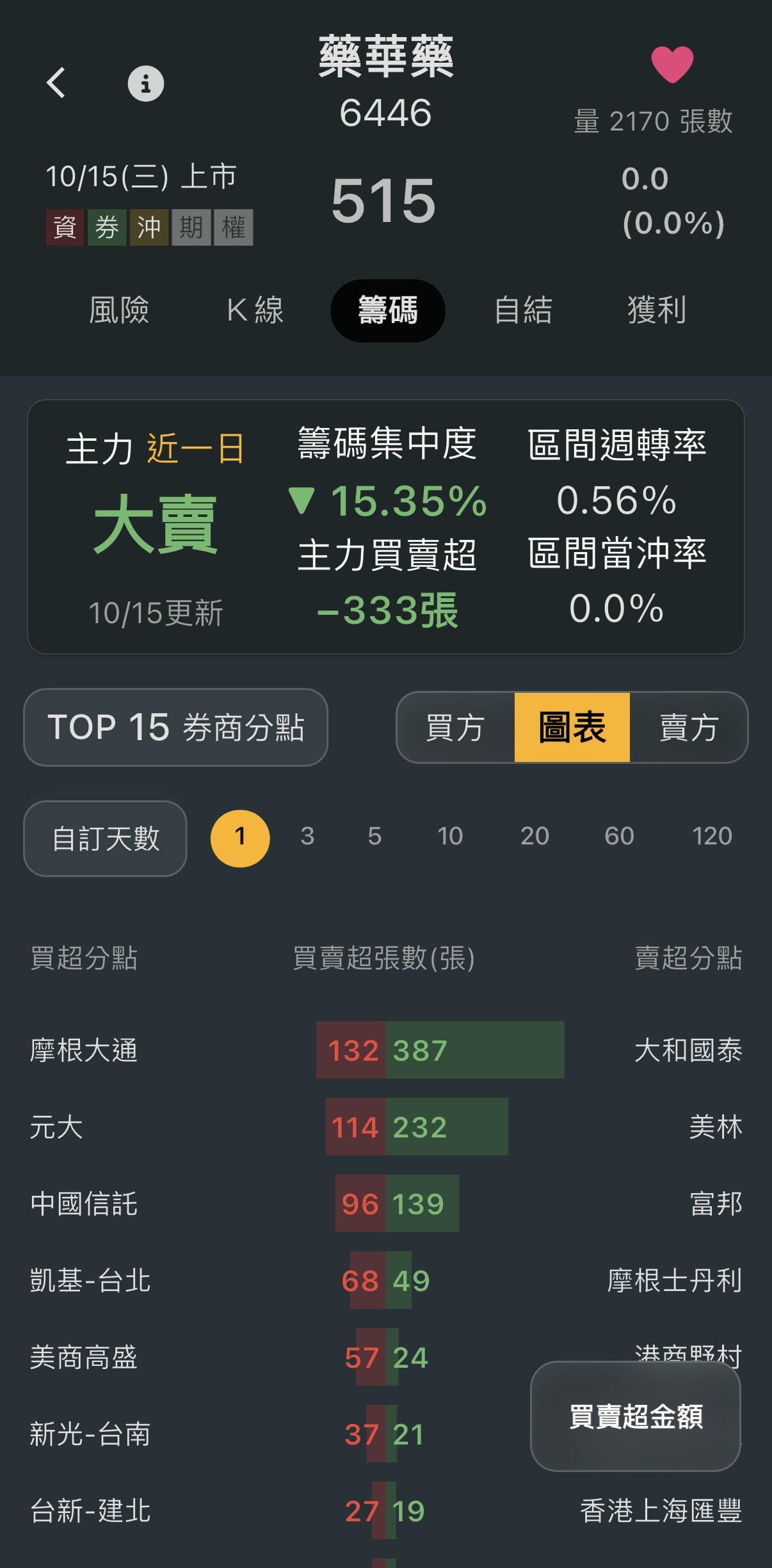Choose the 20-day period

535,836
